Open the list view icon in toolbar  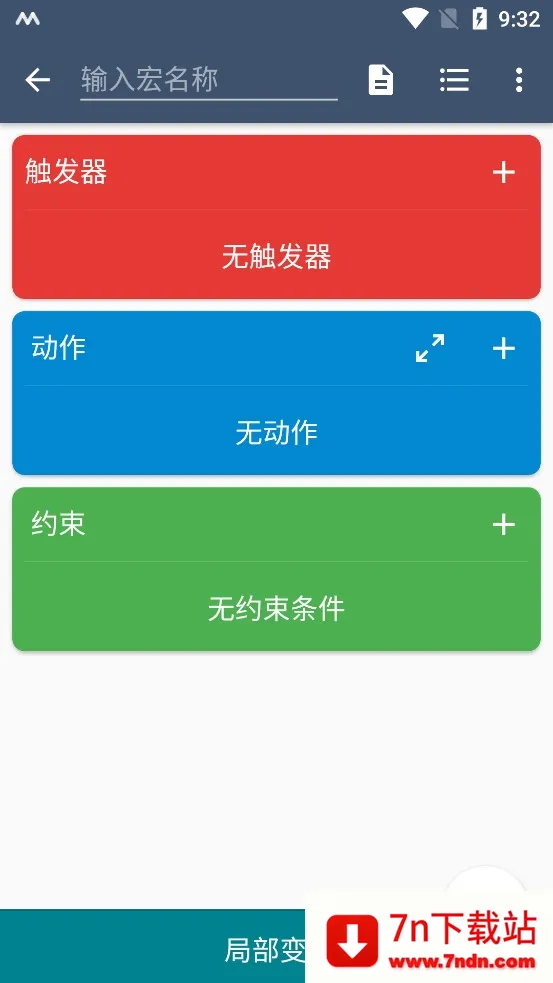[455, 80]
